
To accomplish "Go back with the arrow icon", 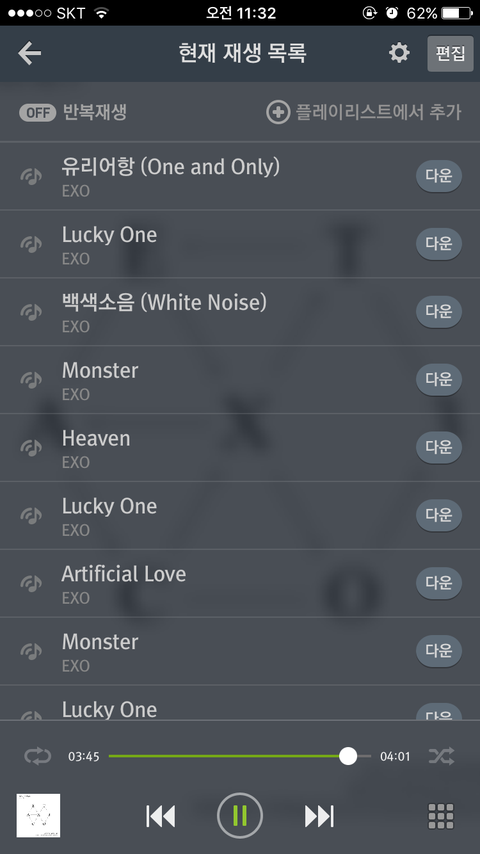I will [x=29, y=53].
